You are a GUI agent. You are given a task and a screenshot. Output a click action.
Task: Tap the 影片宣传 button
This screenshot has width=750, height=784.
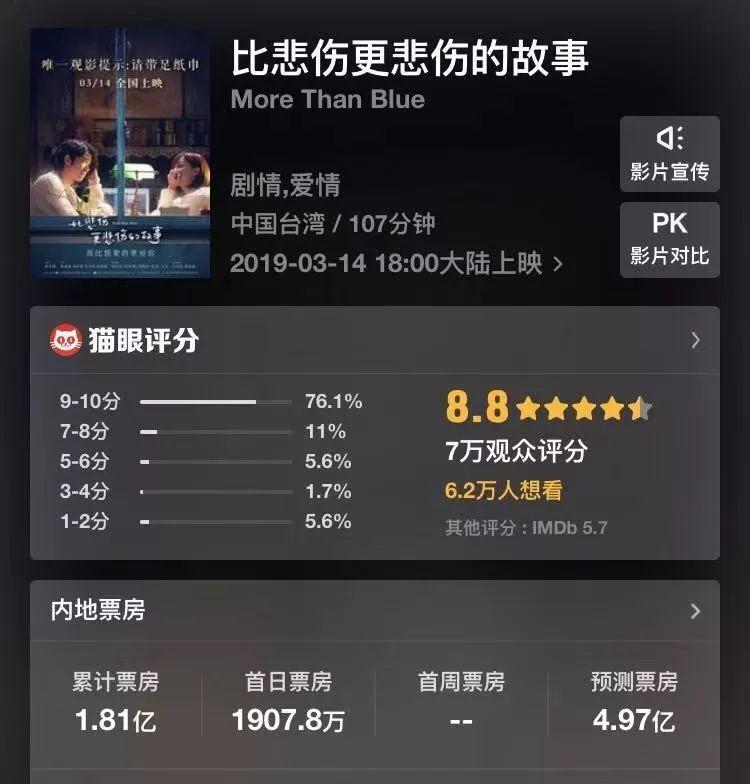(669, 153)
